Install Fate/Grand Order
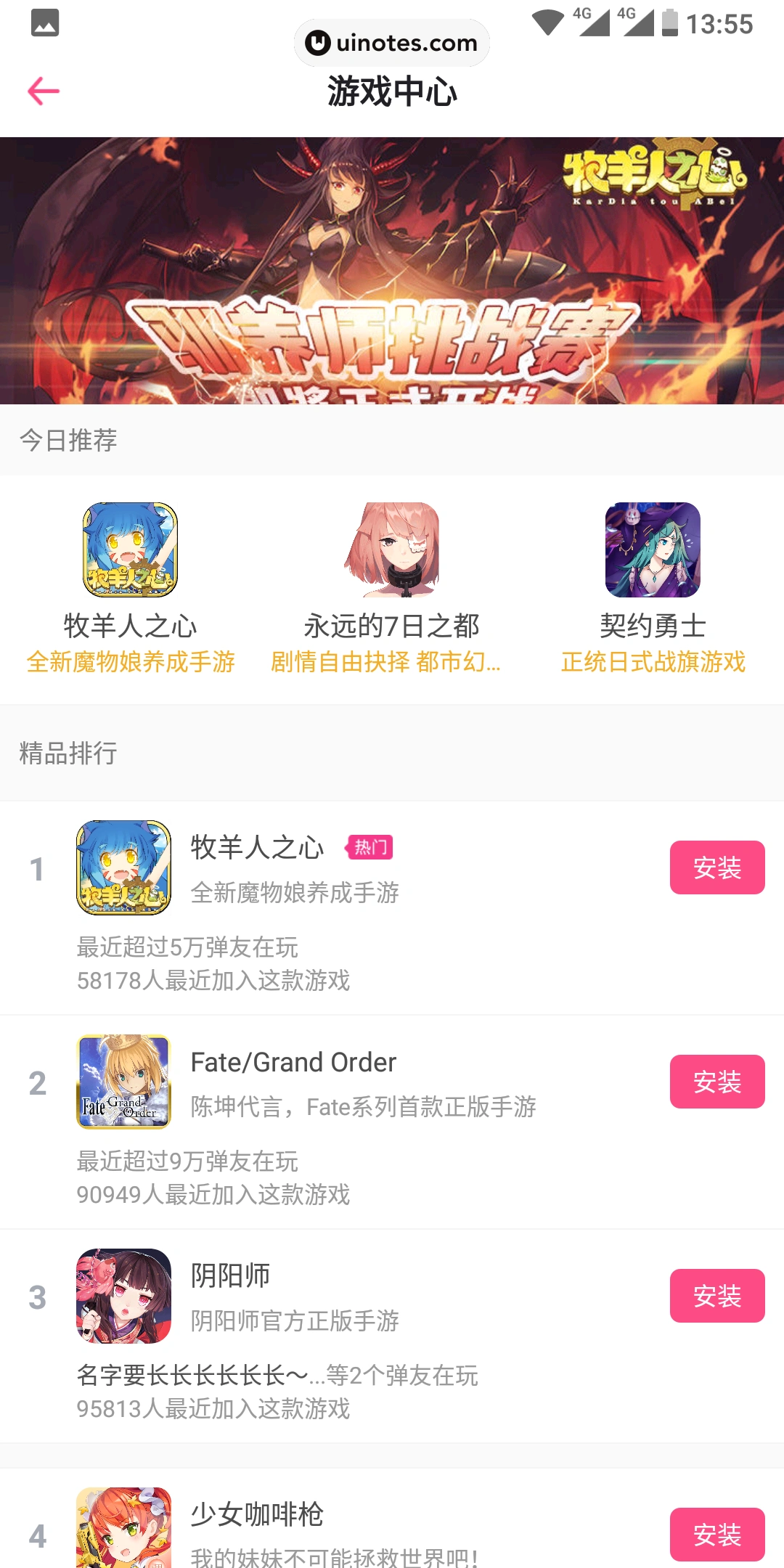This screenshot has height=1568, width=784. point(716,1082)
